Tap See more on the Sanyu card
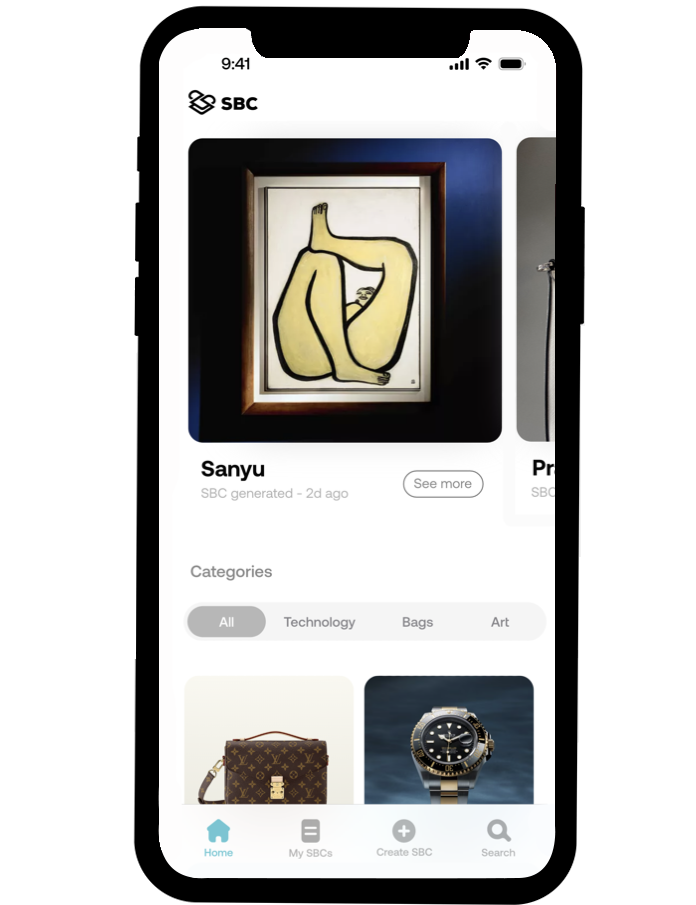This screenshot has height=905, width=696. tap(443, 484)
